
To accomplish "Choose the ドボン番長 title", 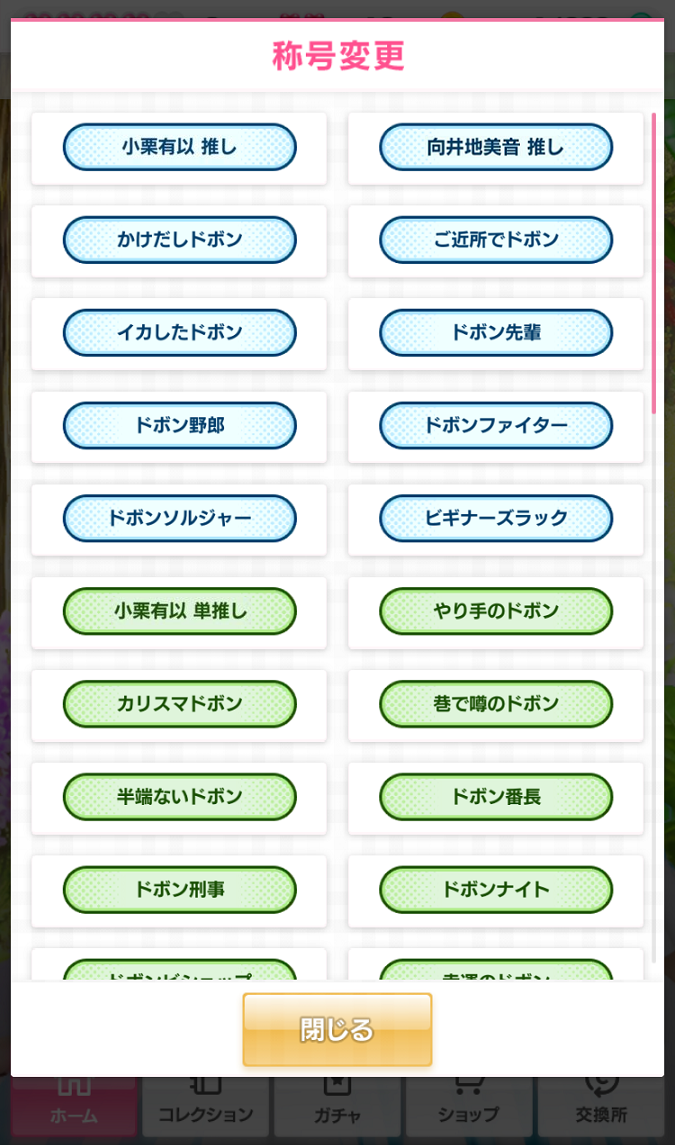I will [496, 797].
